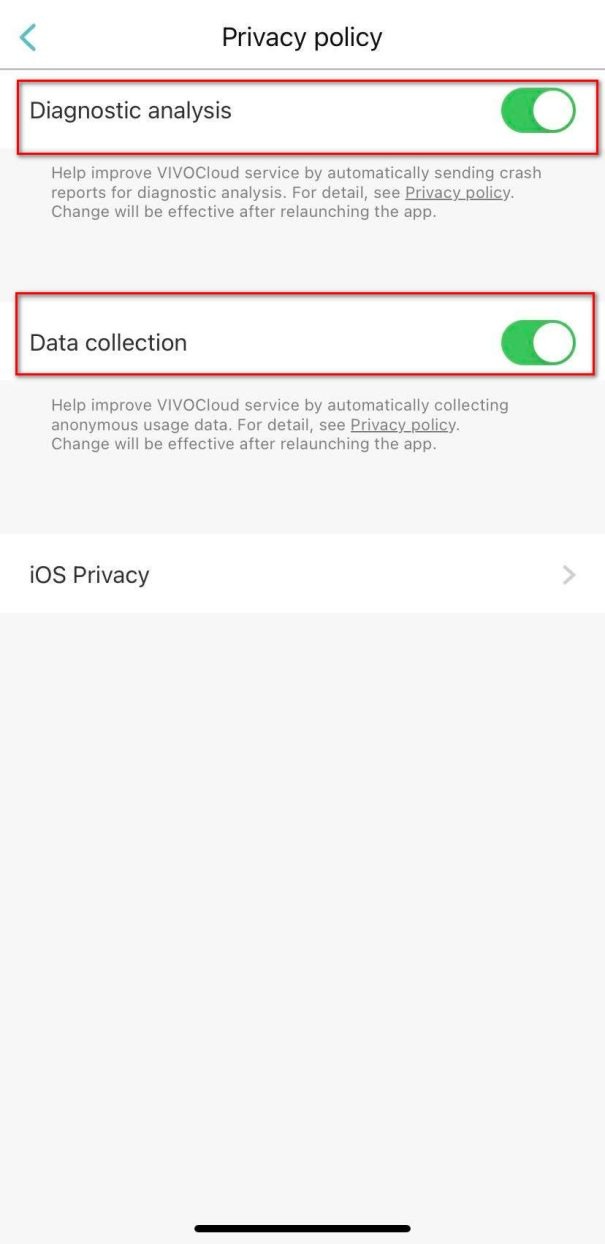Screen dimensions: 605x1244
Task: Open the iOS Privacy row
Action: pyautogui.click(x=302, y=575)
